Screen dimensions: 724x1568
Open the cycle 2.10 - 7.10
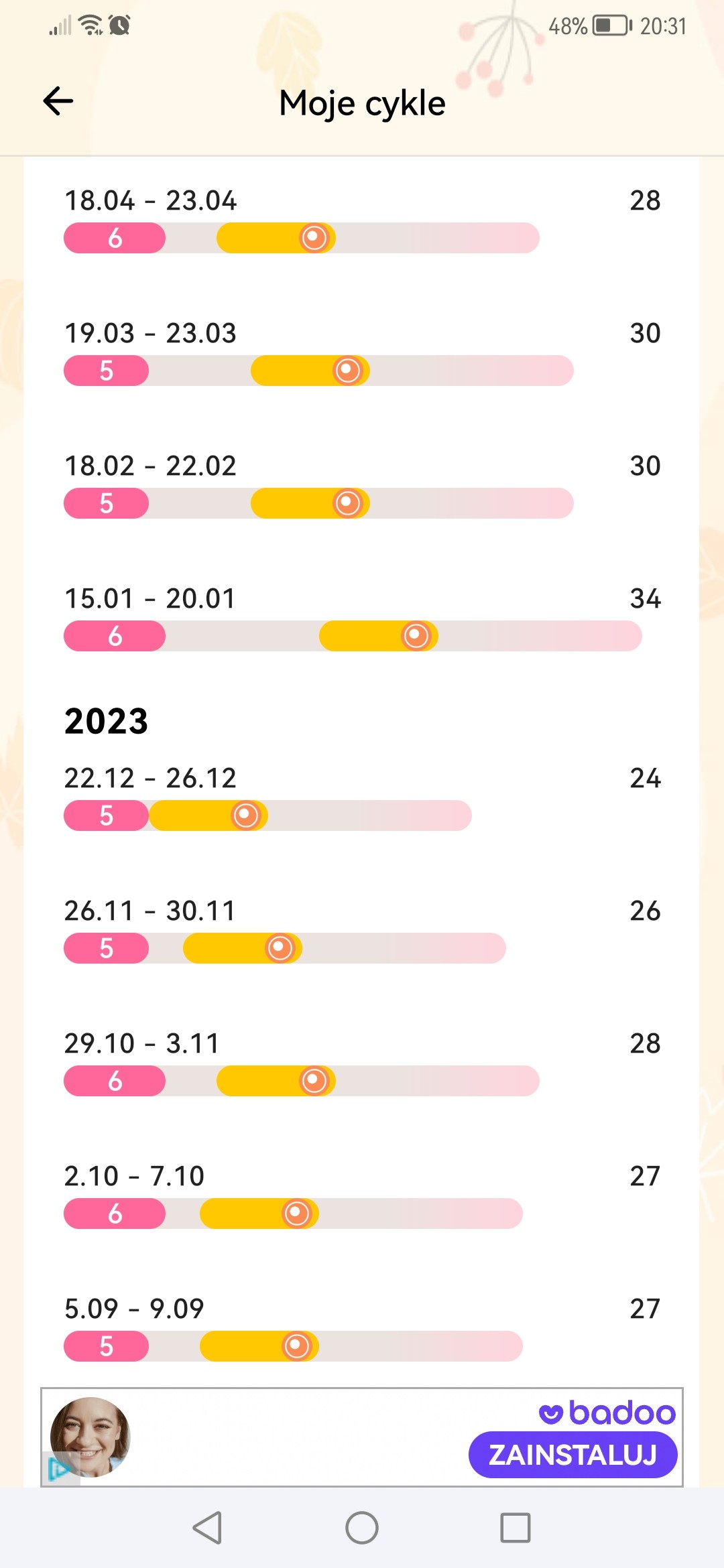click(361, 1195)
